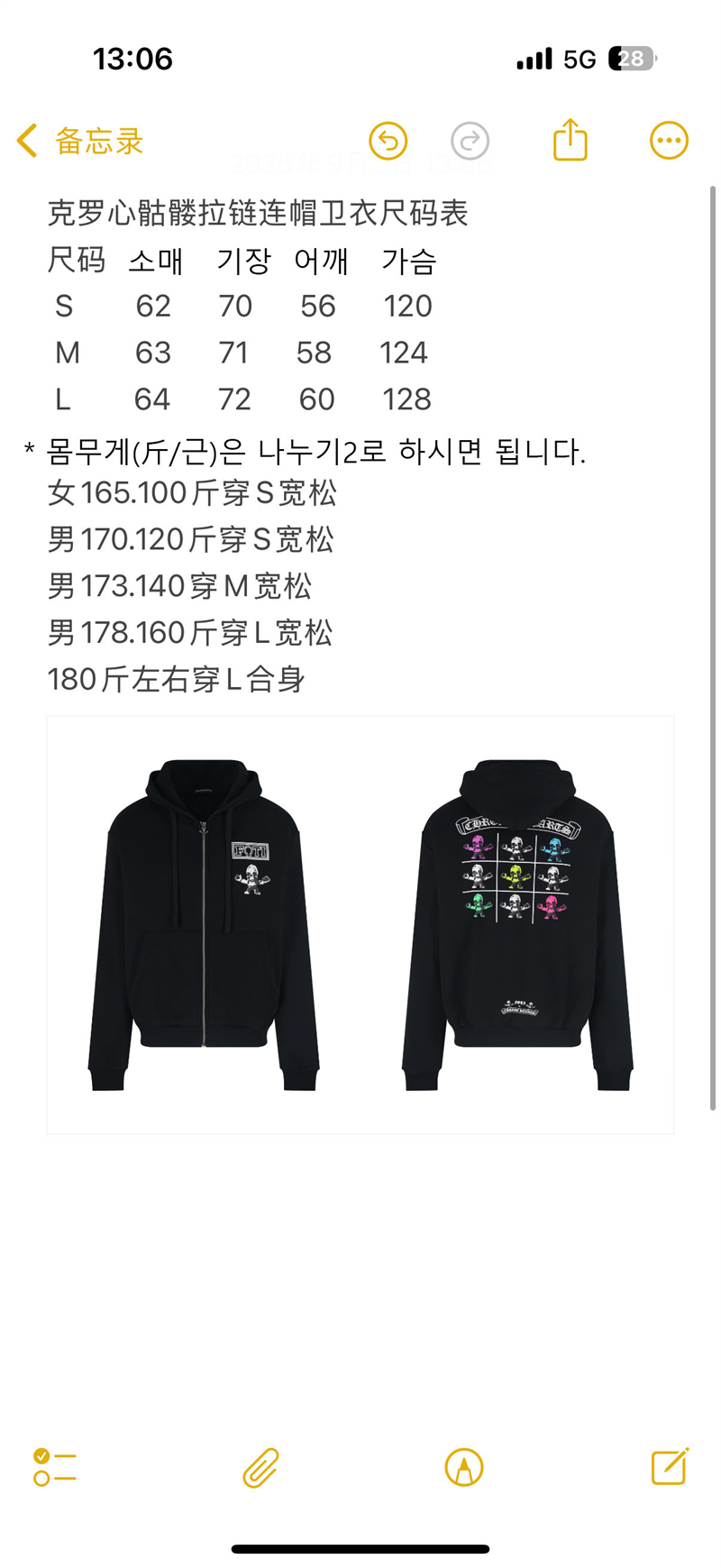This screenshot has height=1568, width=721.
Task: Share this note
Action: pos(570,141)
